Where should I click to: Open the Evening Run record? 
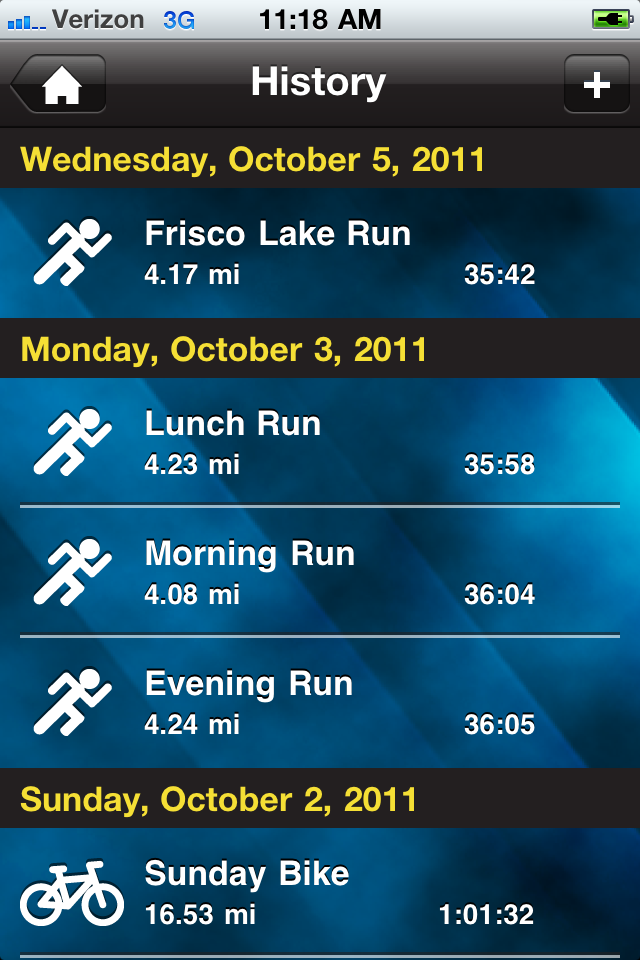(320, 702)
